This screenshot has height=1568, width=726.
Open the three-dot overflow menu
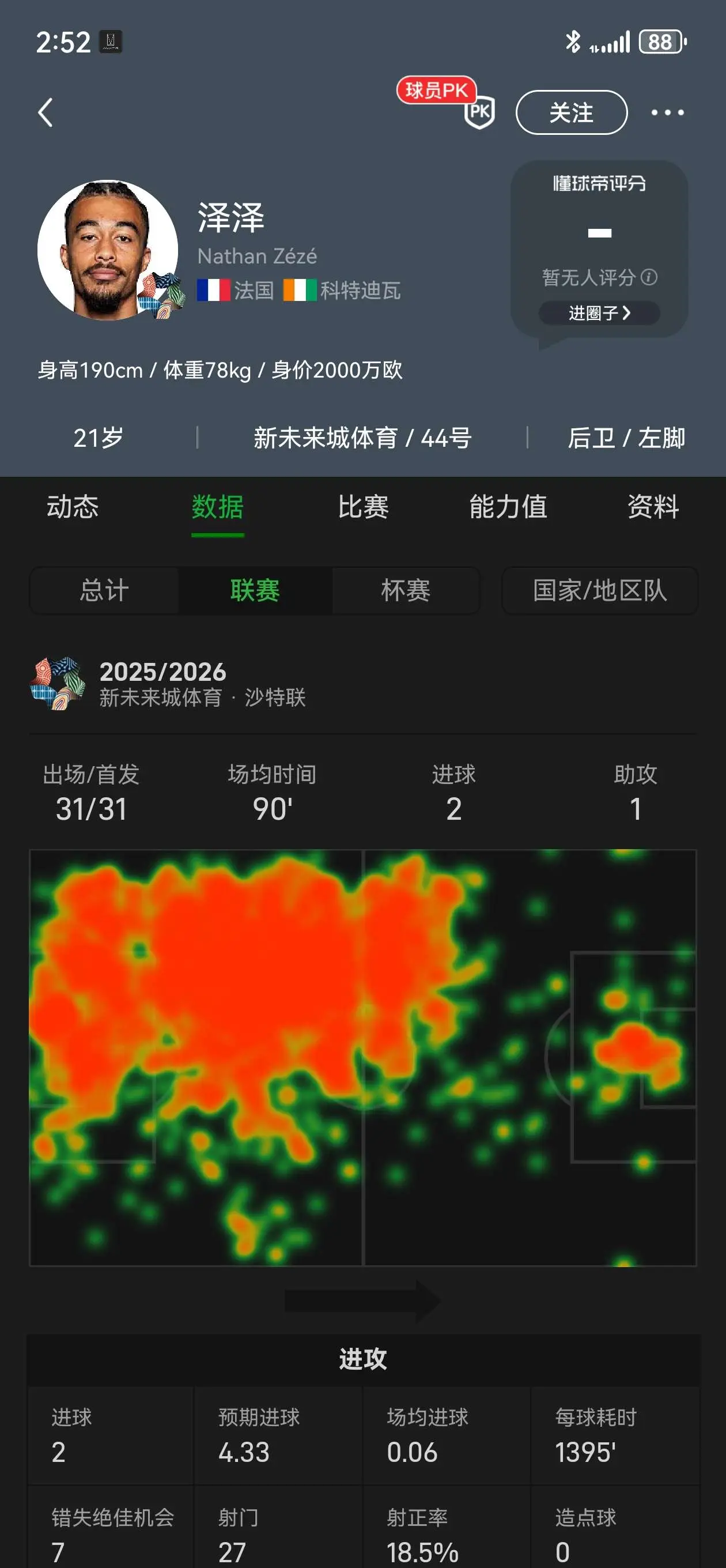[x=667, y=112]
